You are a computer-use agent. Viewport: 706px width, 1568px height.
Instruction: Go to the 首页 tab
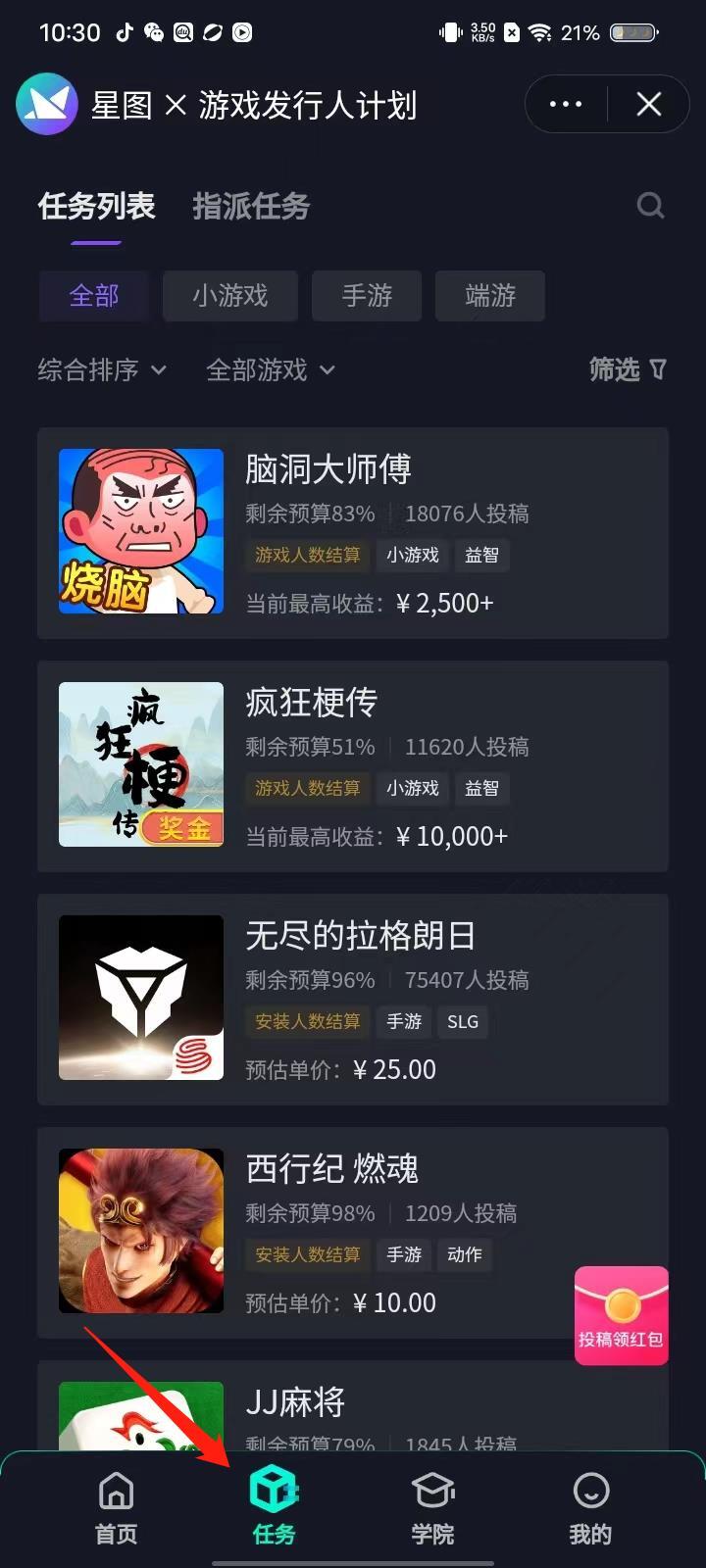pyautogui.click(x=116, y=1509)
